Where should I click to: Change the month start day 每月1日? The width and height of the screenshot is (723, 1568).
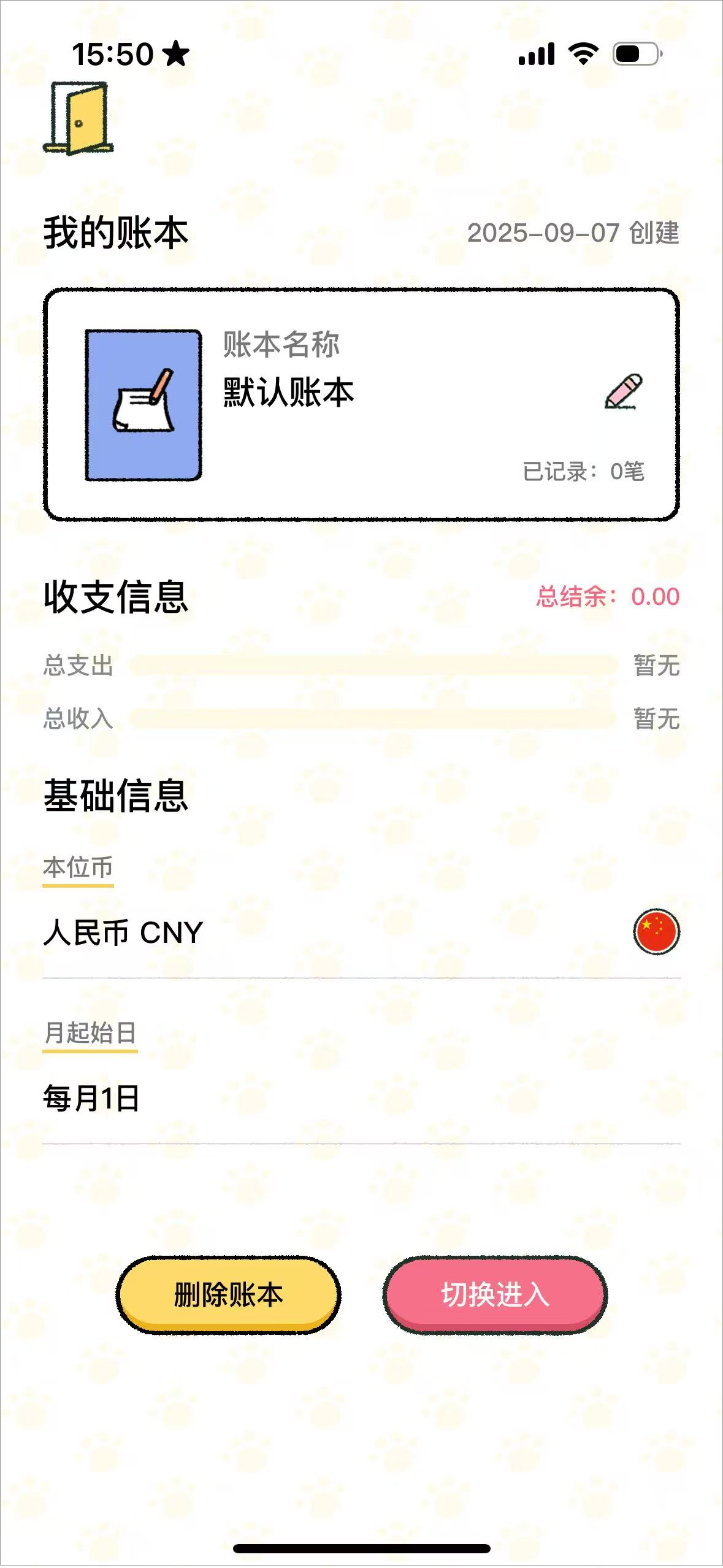point(361,1098)
